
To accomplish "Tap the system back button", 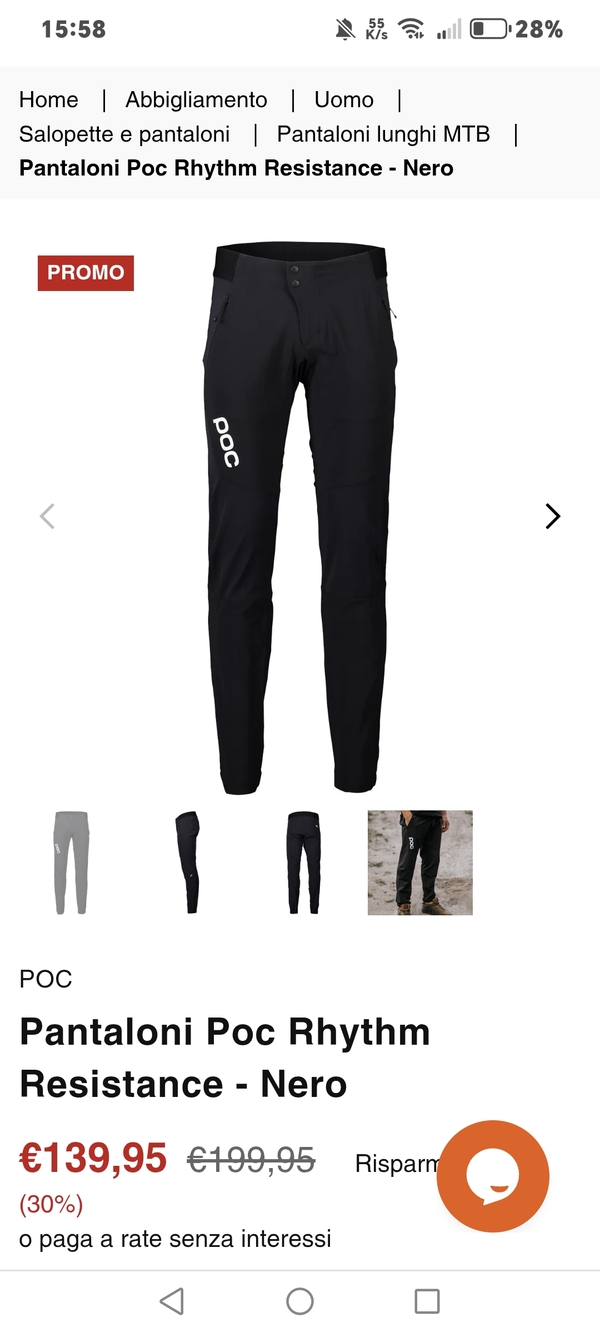I will [172, 1300].
